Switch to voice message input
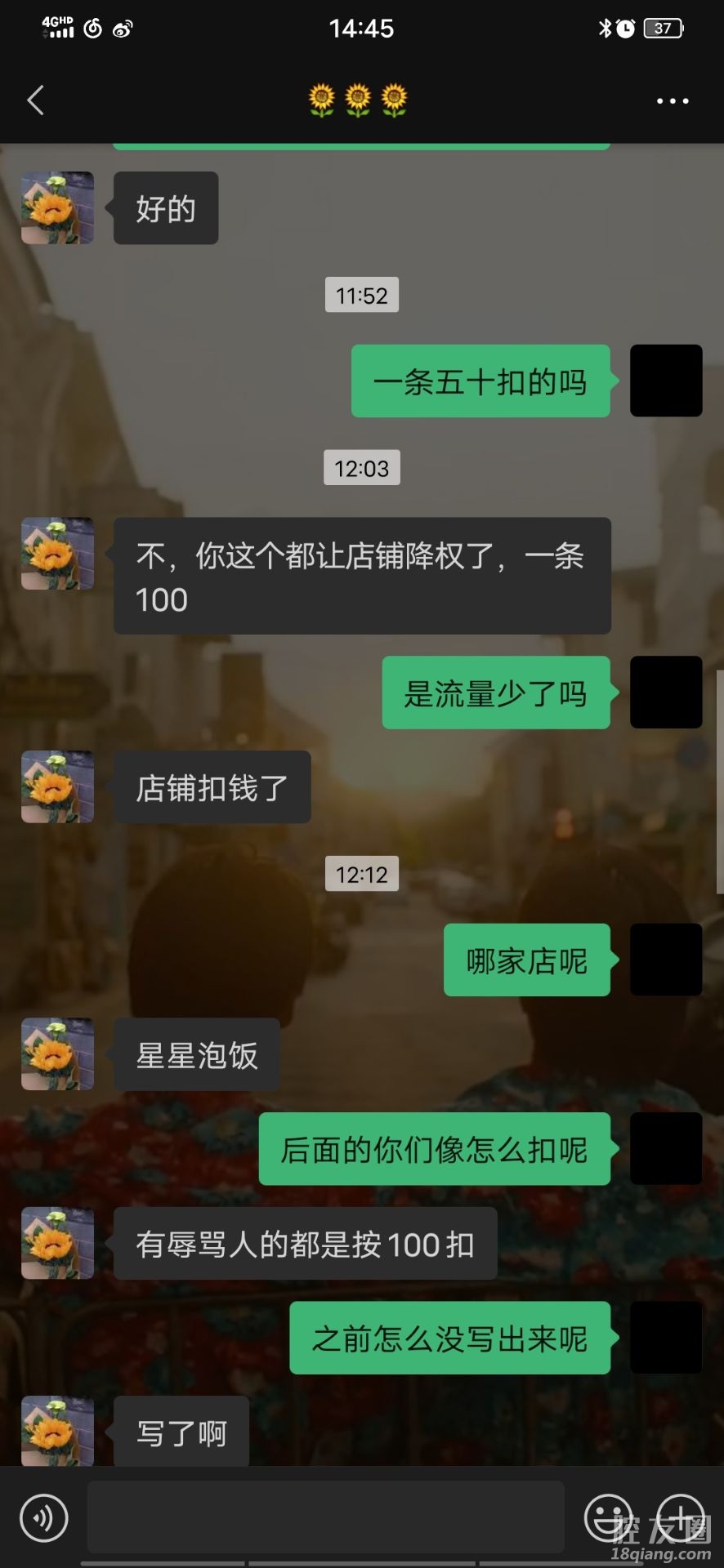 coord(44,1517)
